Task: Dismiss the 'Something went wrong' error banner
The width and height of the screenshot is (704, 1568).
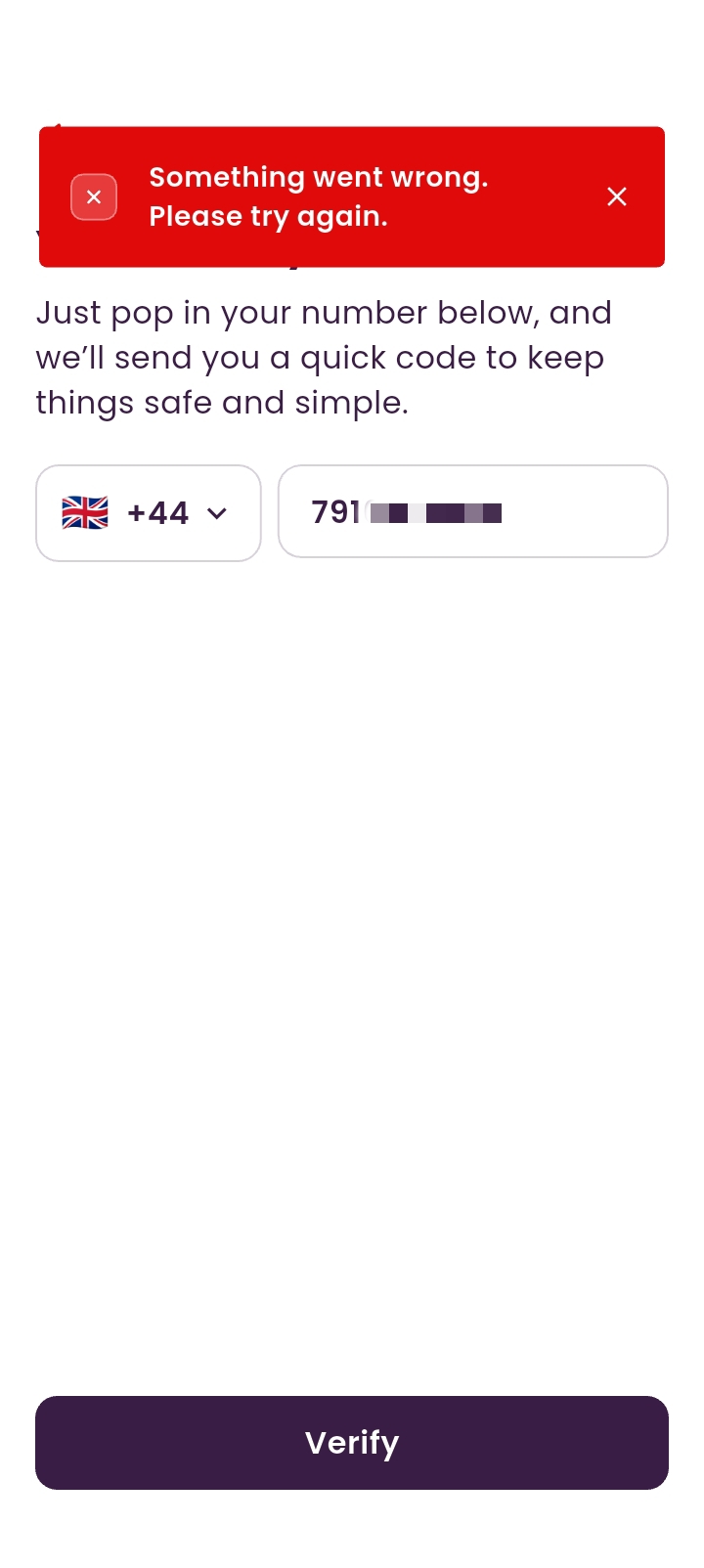Action: pyautogui.click(x=616, y=196)
